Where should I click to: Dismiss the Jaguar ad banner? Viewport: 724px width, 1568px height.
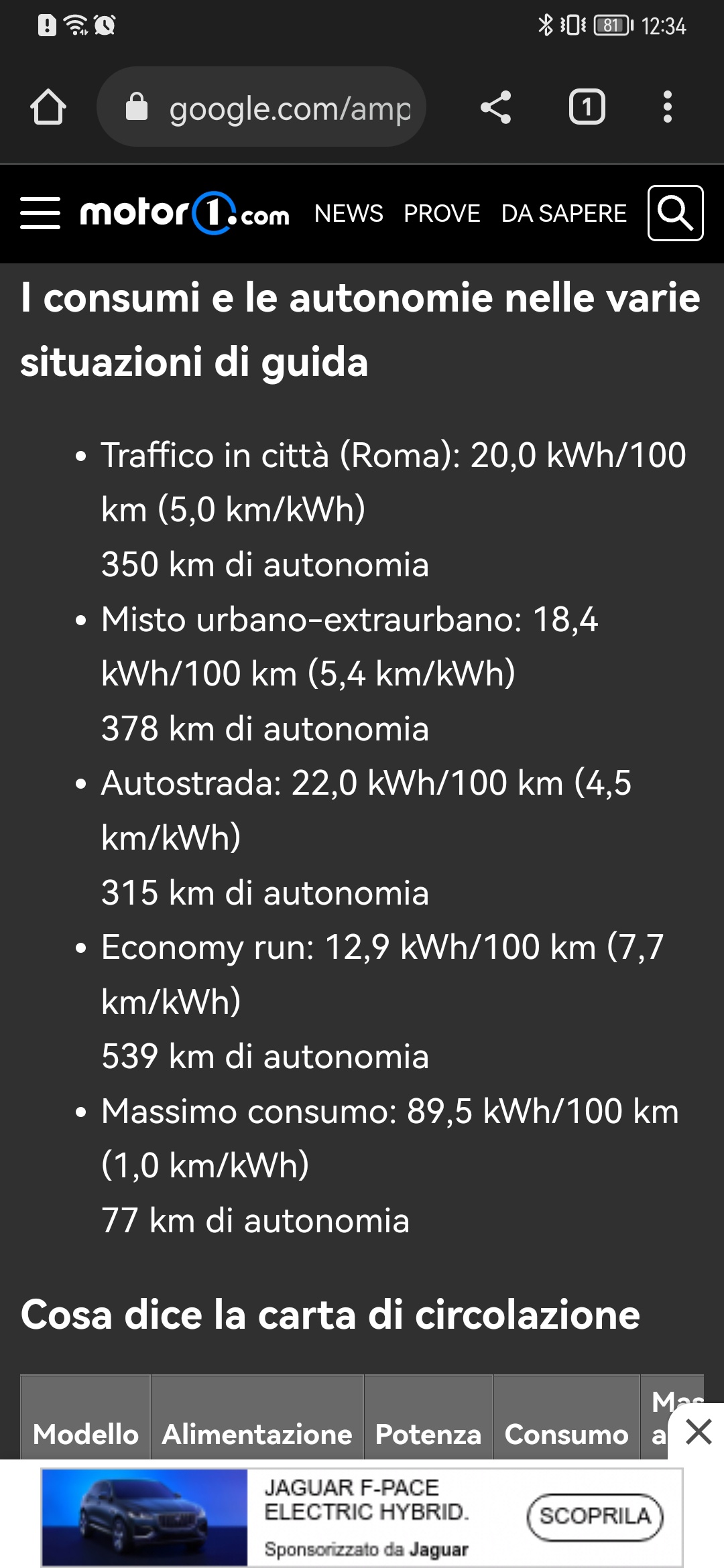[x=698, y=1432]
